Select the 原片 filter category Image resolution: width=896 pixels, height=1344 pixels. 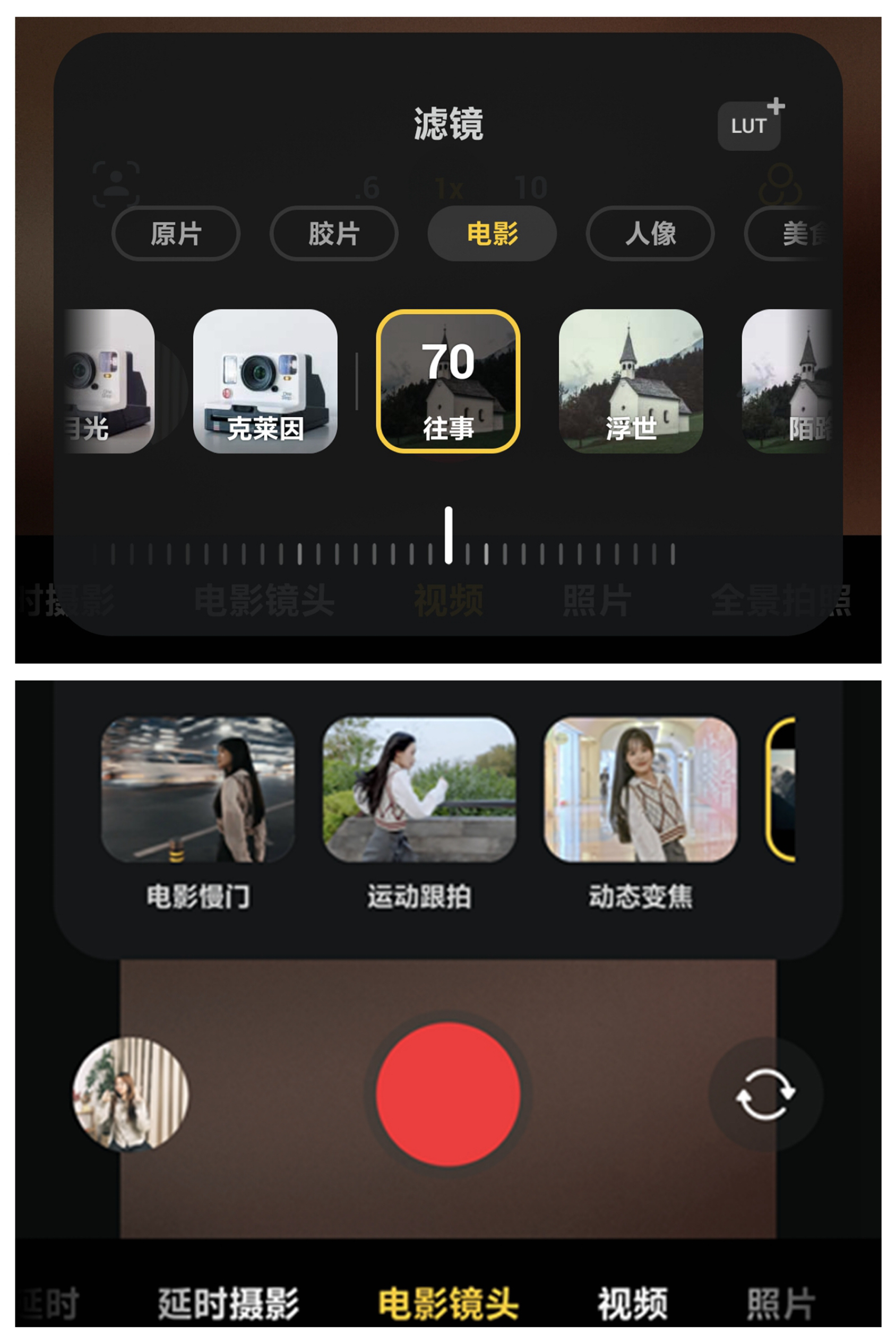[x=175, y=234]
